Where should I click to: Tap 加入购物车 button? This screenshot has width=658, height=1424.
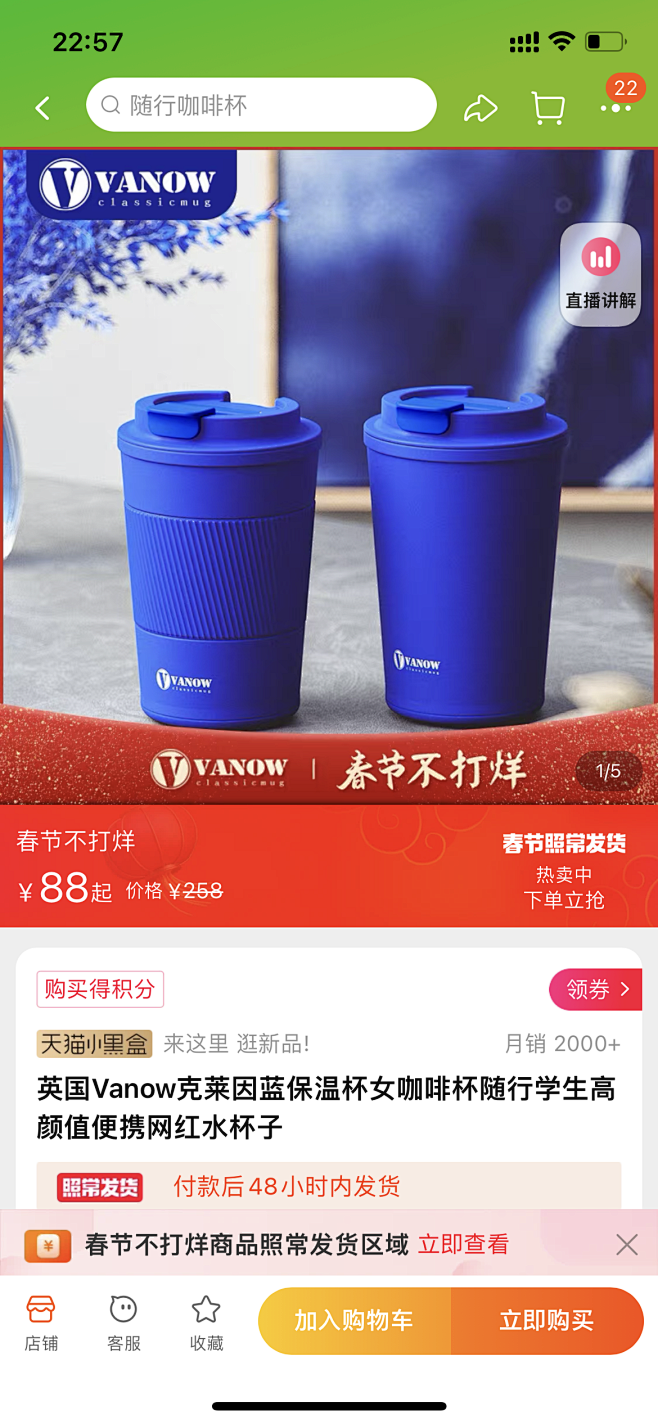(x=354, y=1321)
